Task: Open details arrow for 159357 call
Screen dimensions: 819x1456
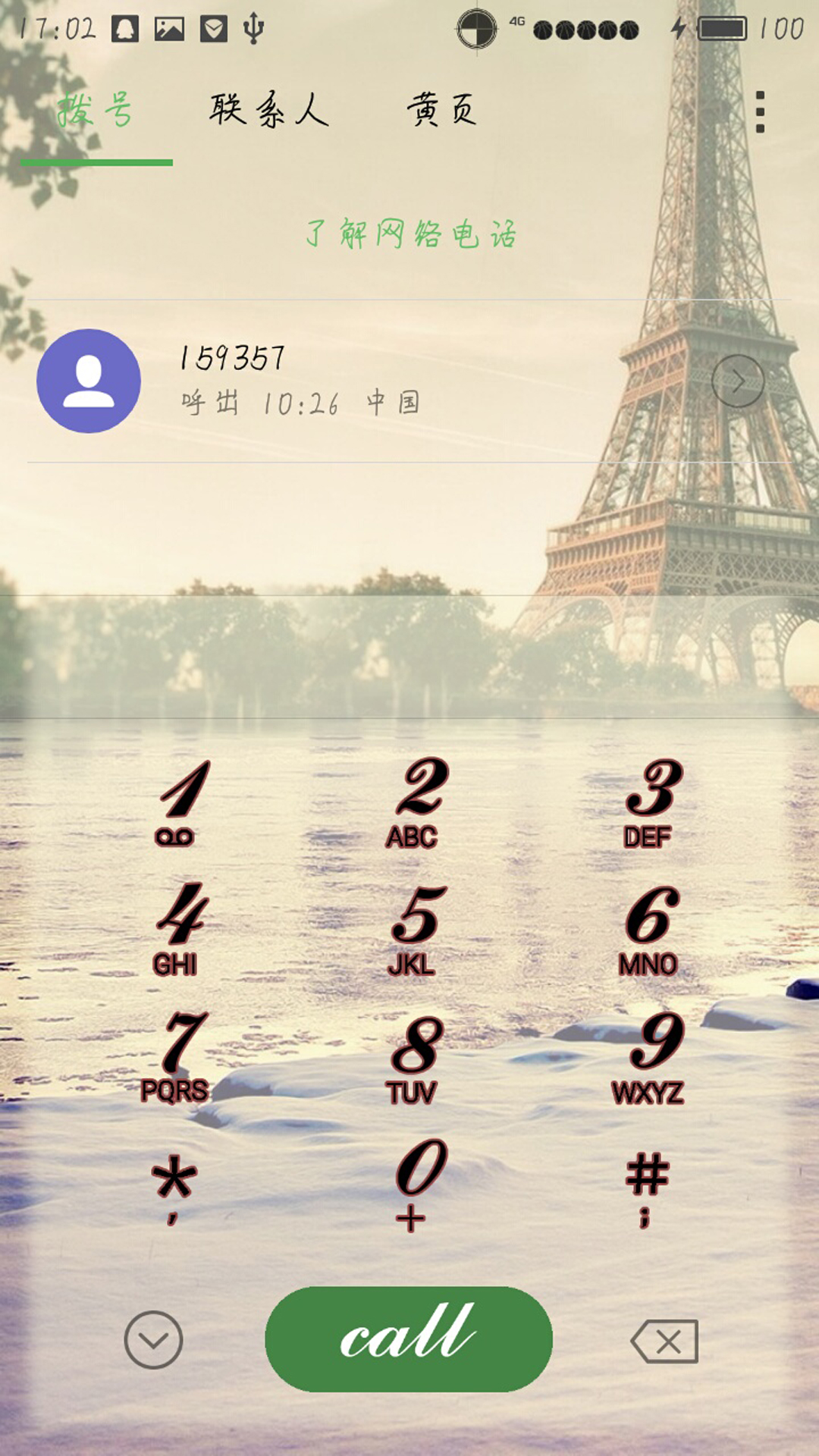Action: click(x=738, y=381)
